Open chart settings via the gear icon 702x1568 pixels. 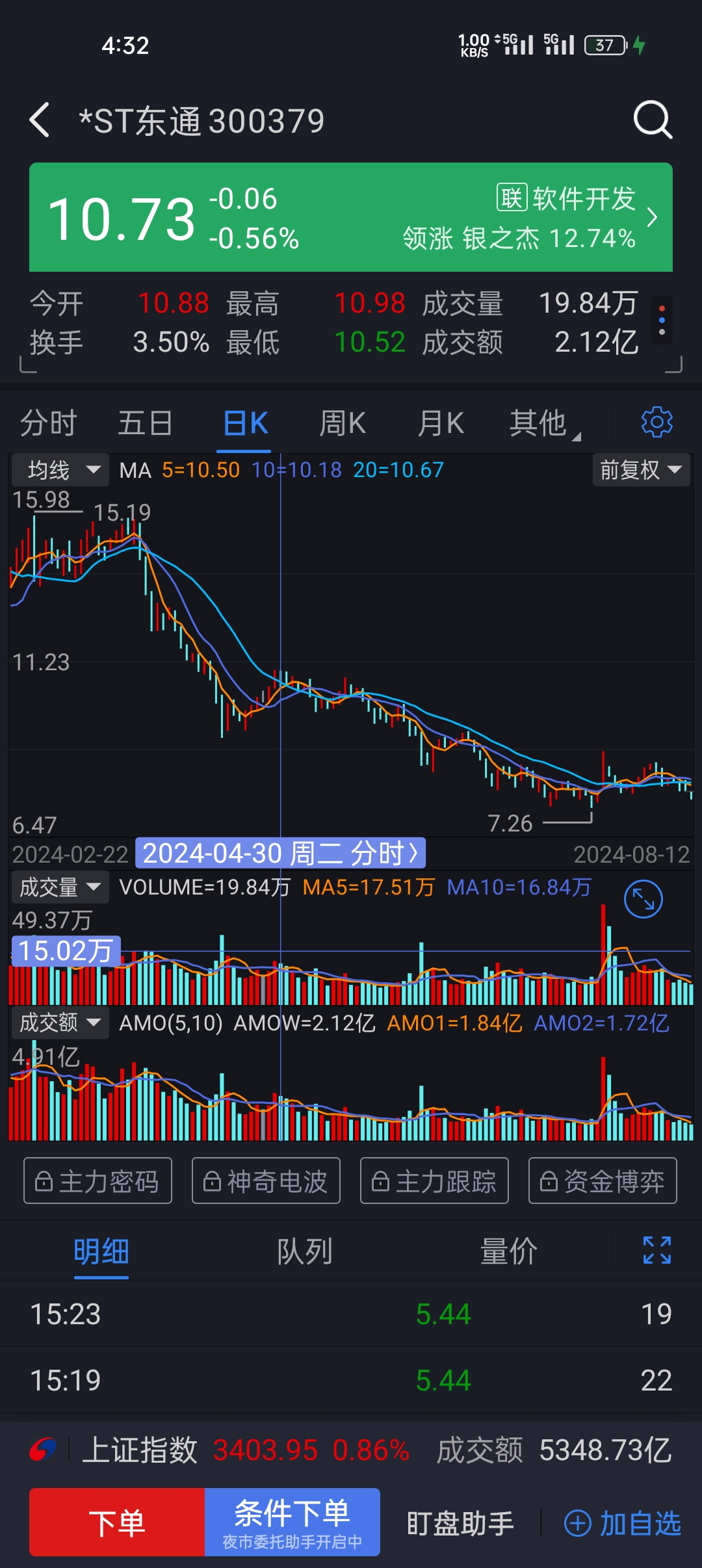[656, 421]
